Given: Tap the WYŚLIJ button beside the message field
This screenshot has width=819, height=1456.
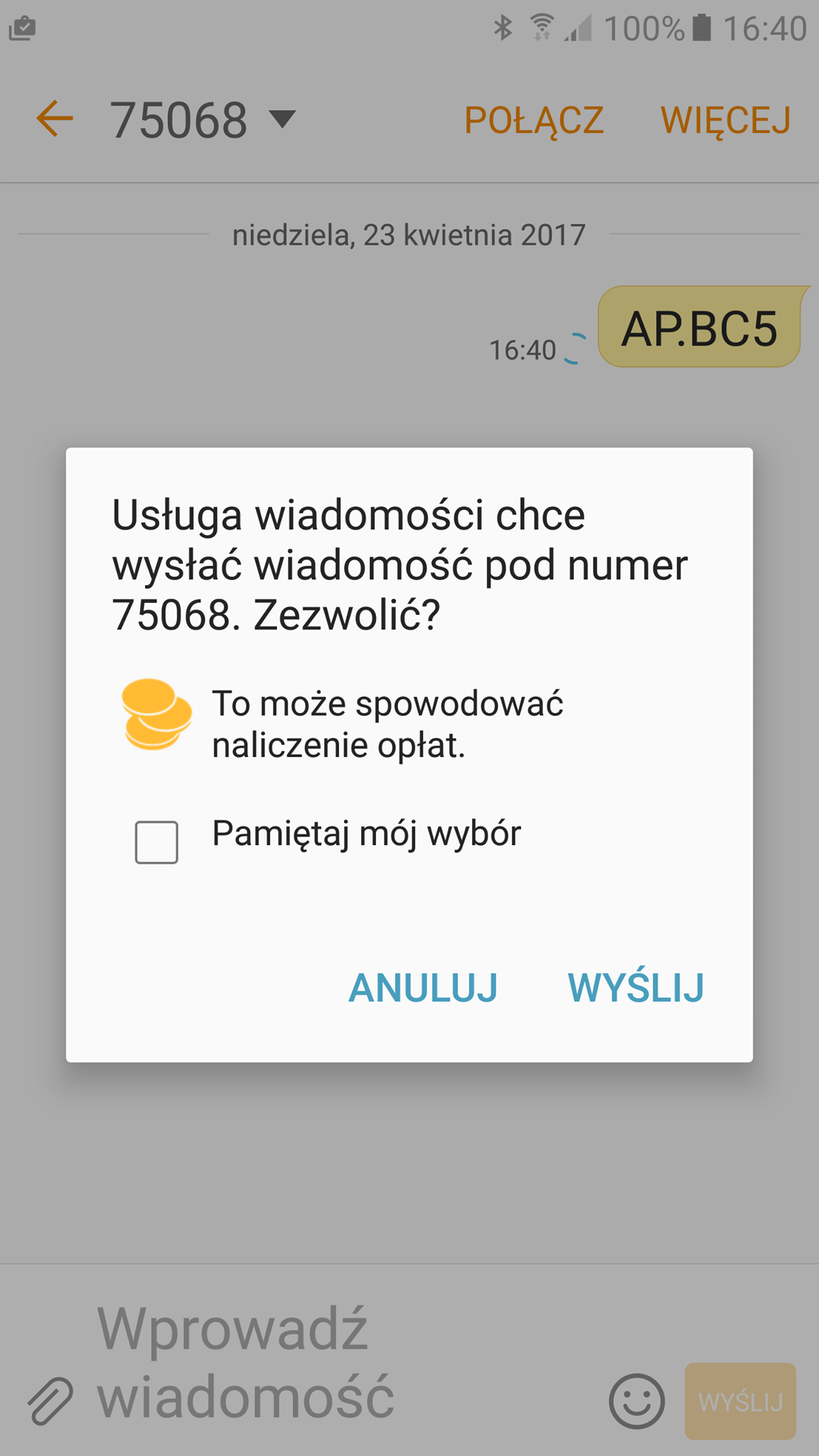Looking at the screenshot, I should (x=740, y=1401).
